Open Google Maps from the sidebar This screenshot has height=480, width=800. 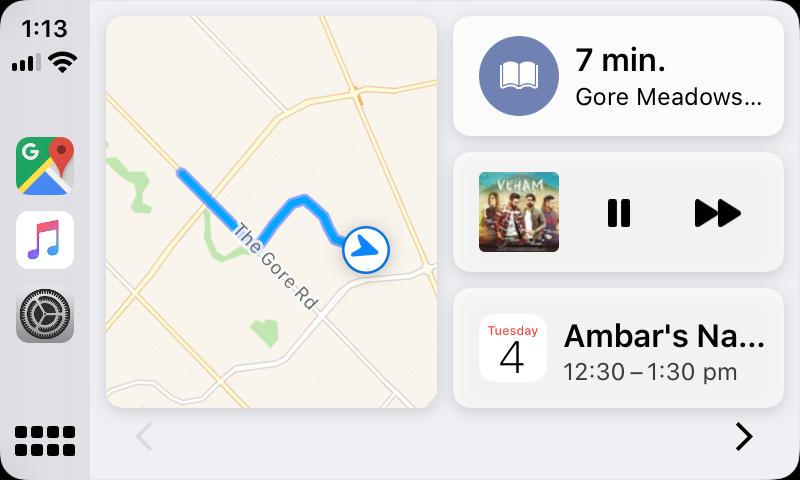[x=45, y=166]
